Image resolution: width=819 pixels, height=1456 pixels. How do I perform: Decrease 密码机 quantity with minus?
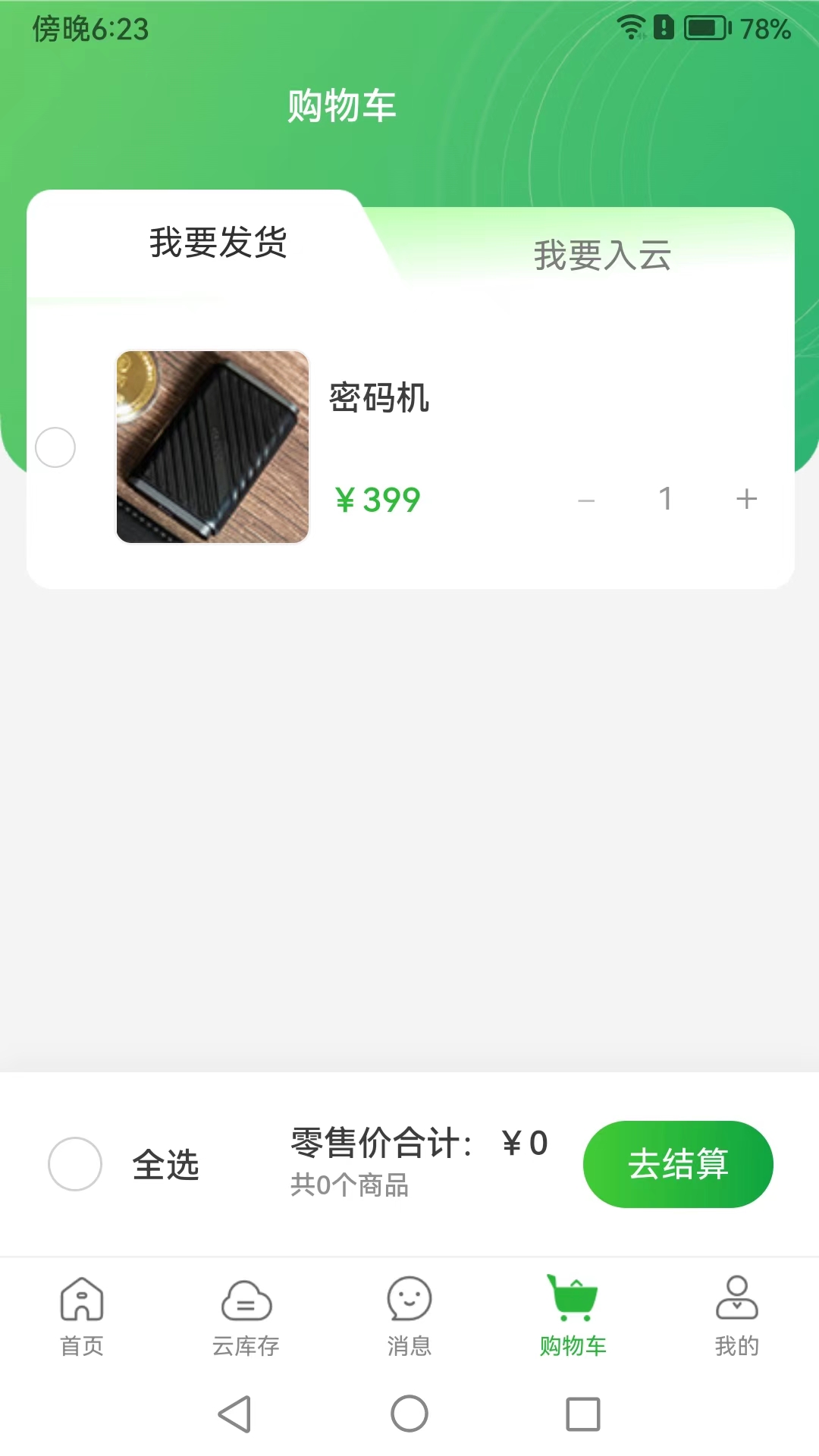pos(586,500)
